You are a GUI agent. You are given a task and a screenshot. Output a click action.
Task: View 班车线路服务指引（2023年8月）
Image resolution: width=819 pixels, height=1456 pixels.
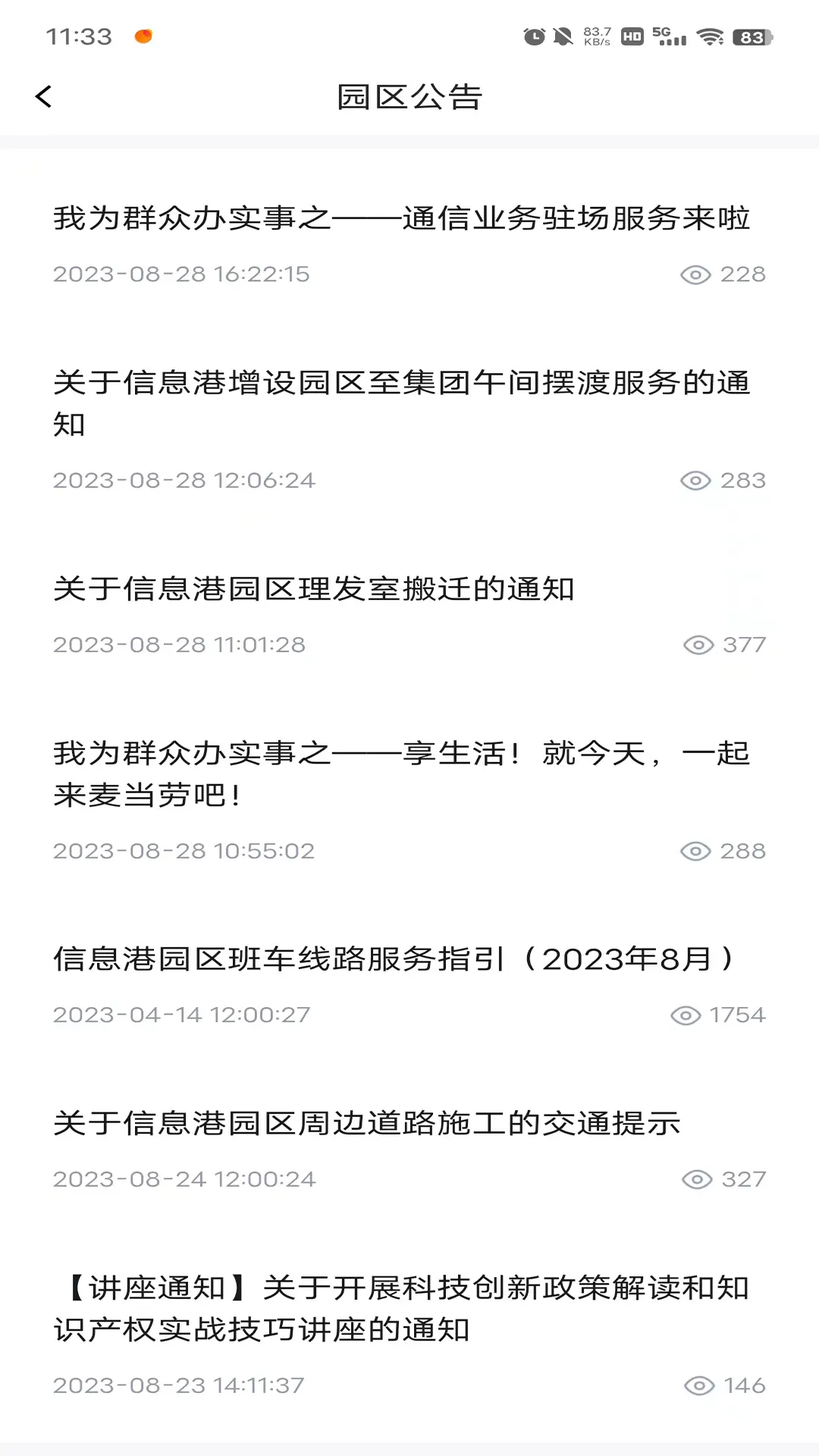pyautogui.click(x=393, y=959)
